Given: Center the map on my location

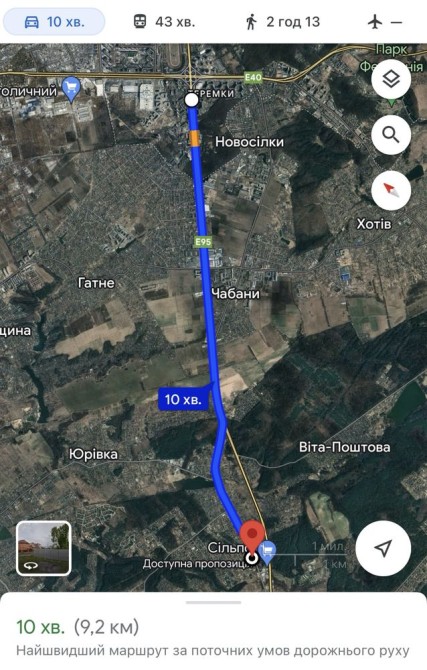Looking at the screenshot, I should point(383,548).
